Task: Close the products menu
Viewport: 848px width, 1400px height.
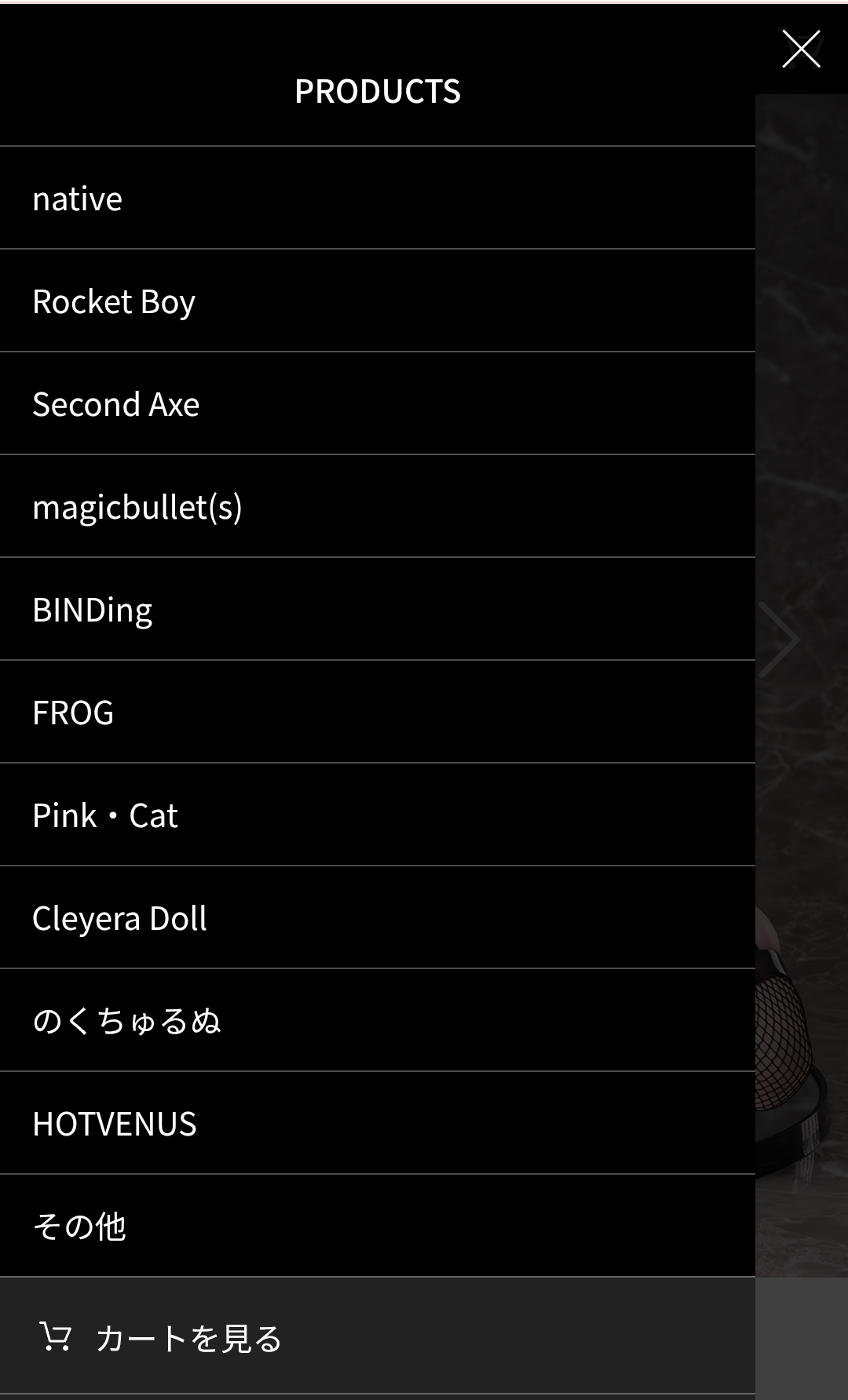Action: [x=801, y=49]
